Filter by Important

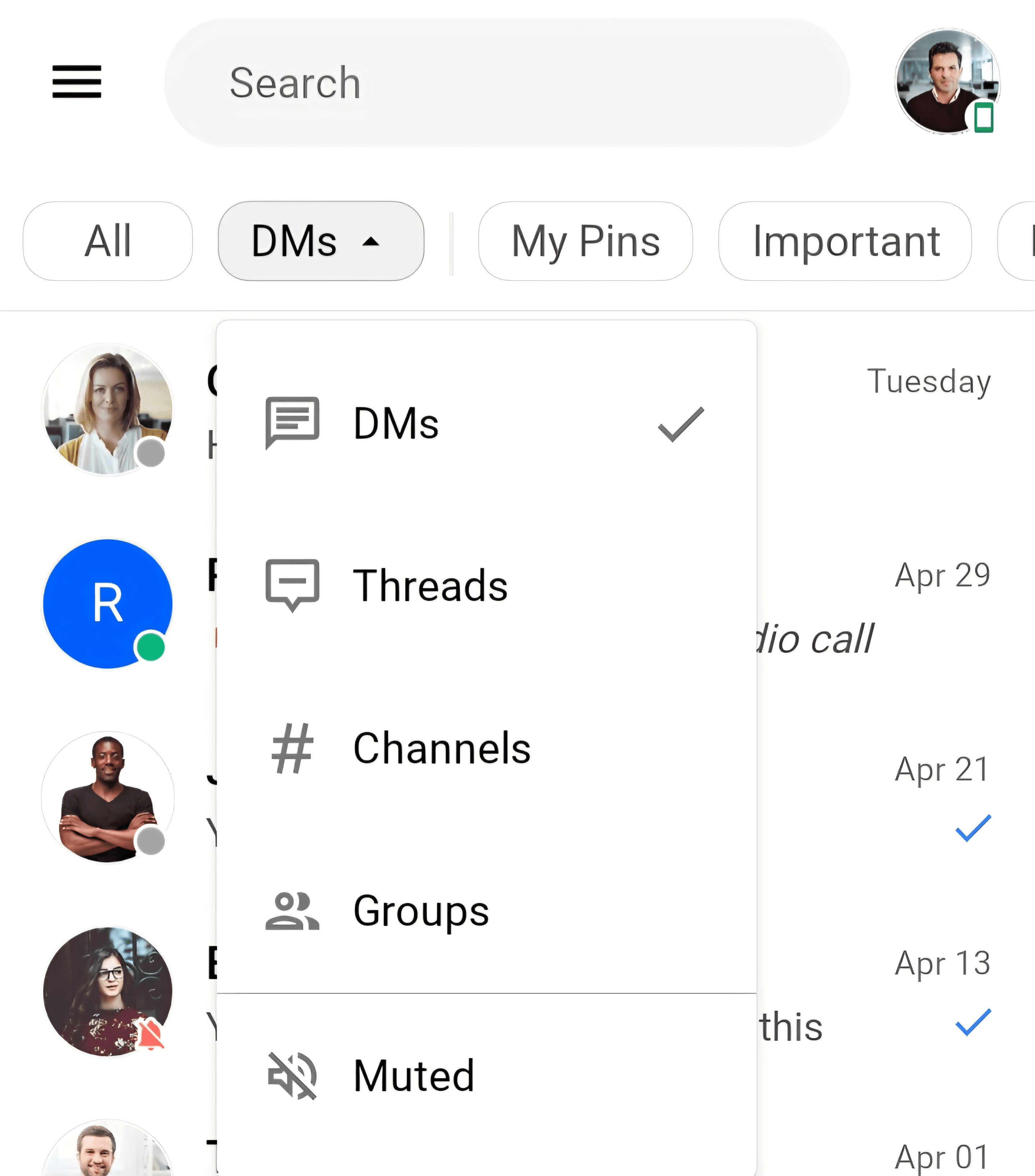[845, 241]
